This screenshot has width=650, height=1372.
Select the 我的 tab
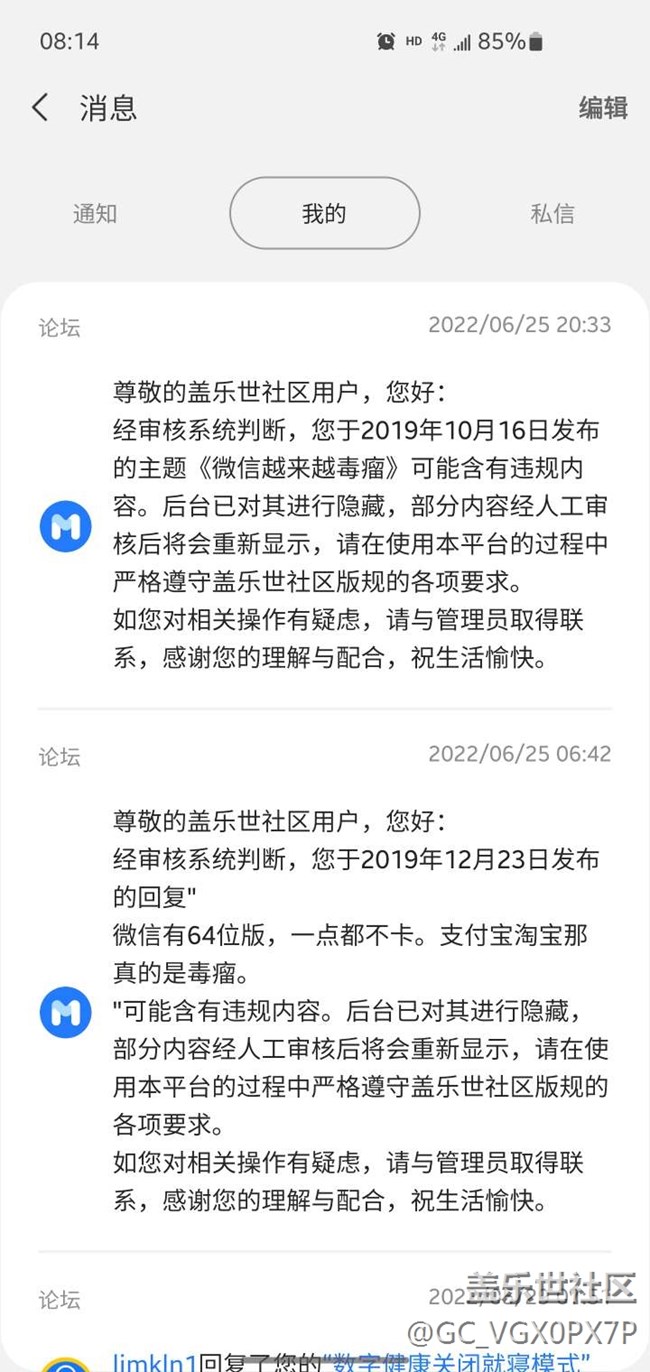324,213
